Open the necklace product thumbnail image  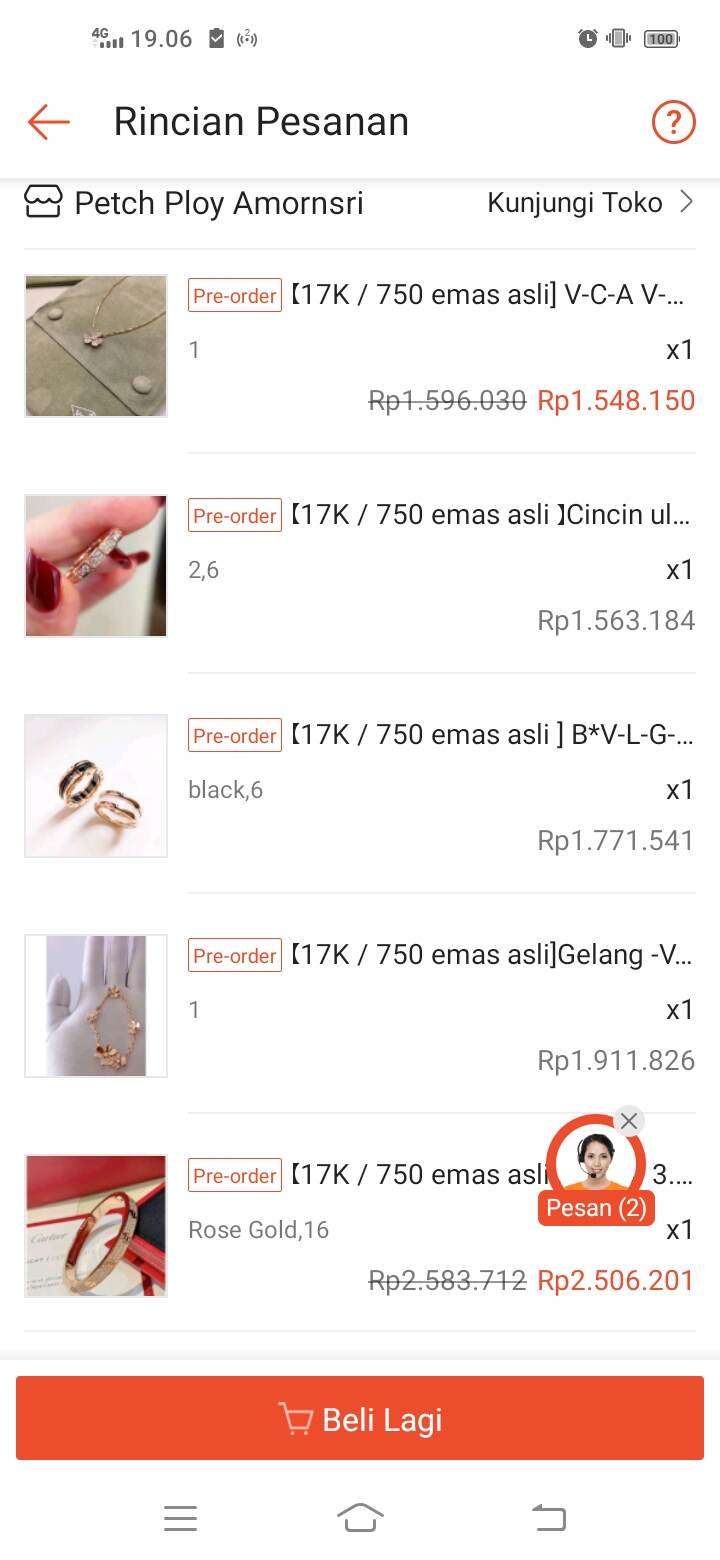(95, 345)
